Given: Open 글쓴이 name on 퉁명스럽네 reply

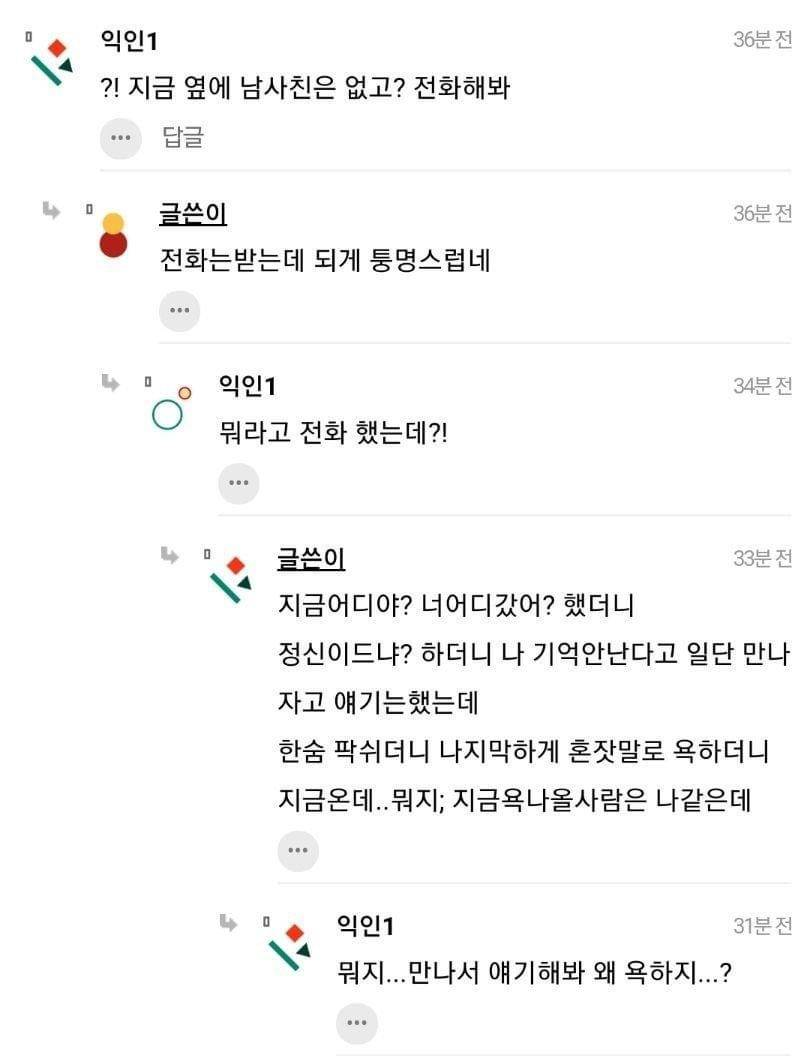Looking at the screenshot, I should pyautogui.click(x=193, y=213).
